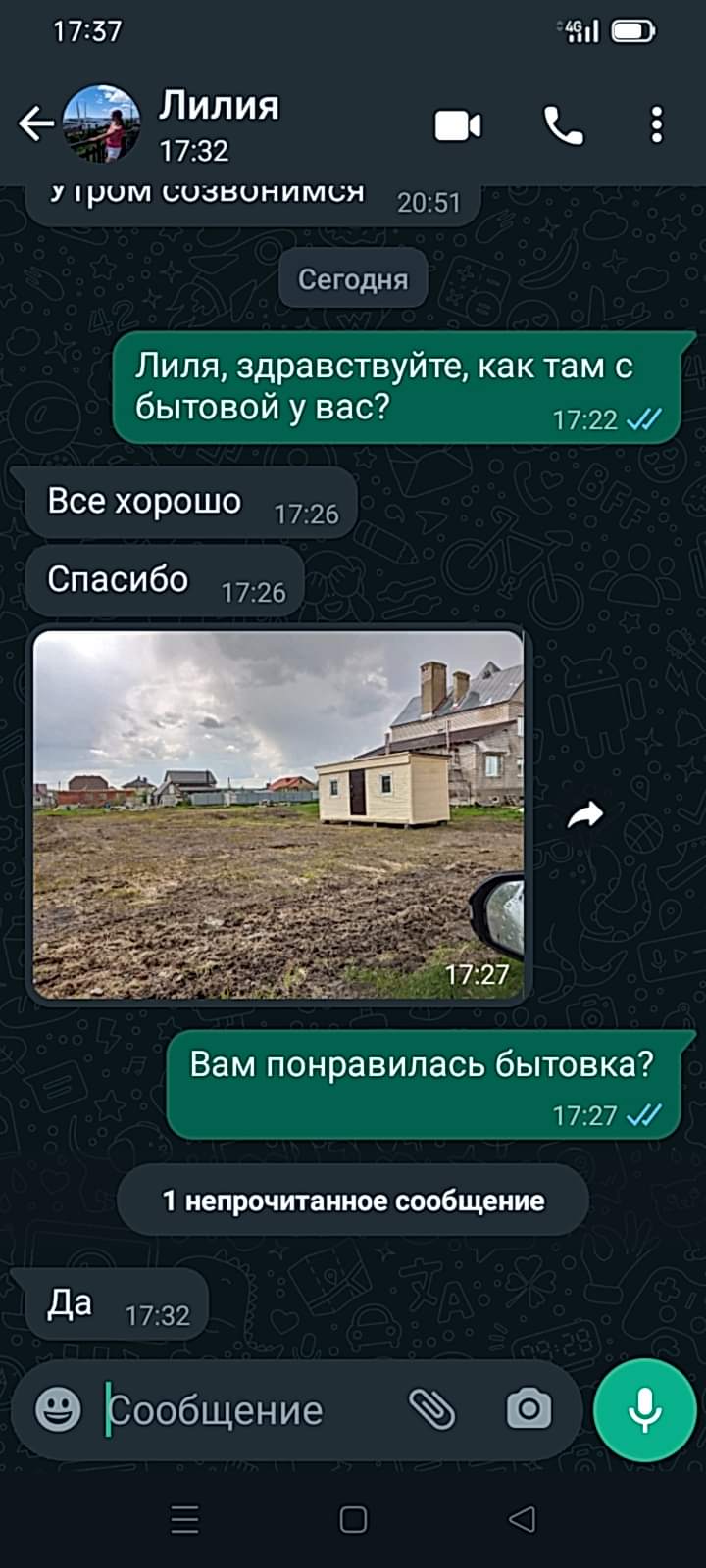Open the photo sent at 17:27

pyautogui.click(x=278, y=813)
